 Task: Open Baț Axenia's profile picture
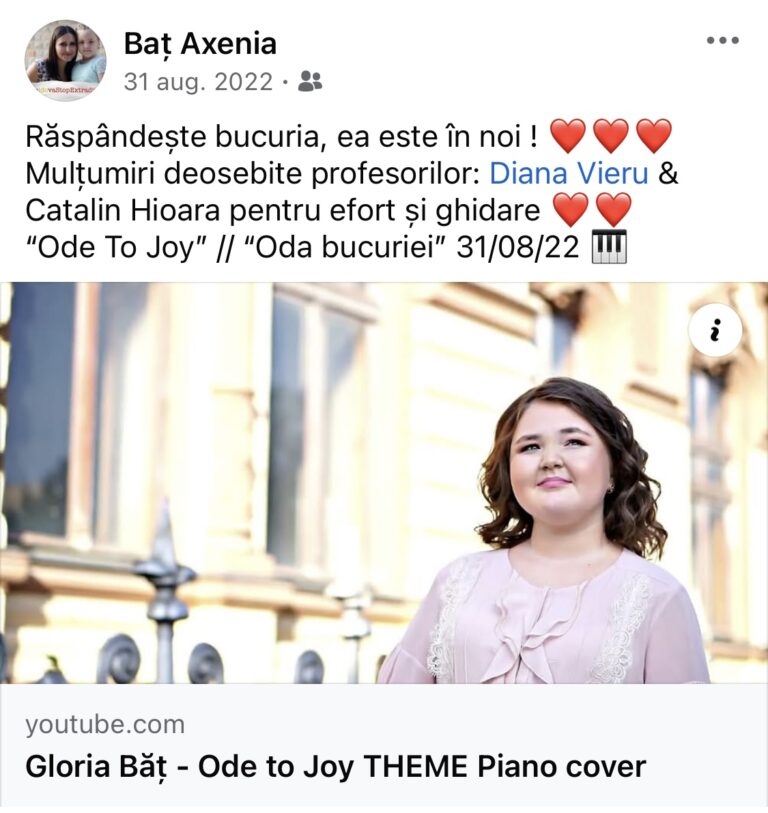coord(65,60)
